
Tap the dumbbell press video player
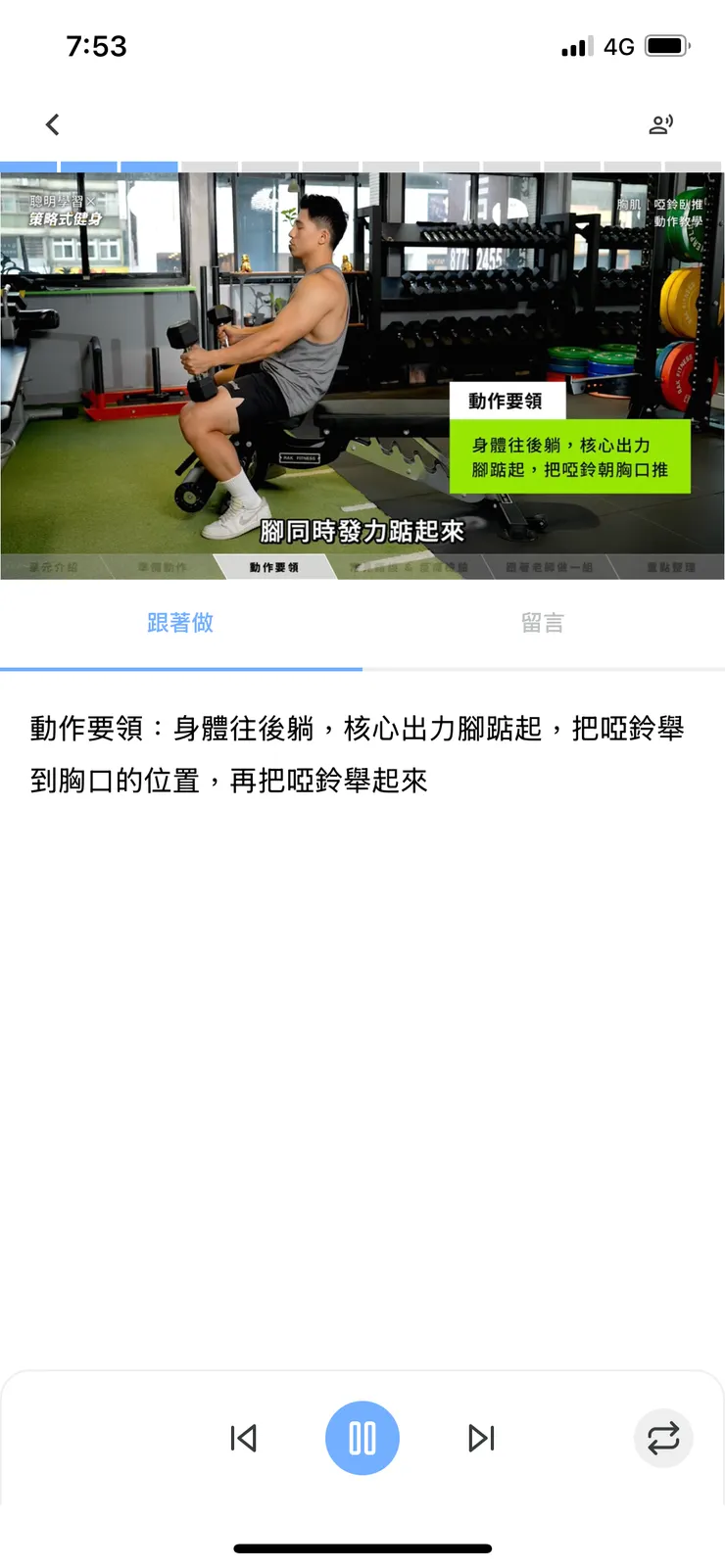pos(362,376)
